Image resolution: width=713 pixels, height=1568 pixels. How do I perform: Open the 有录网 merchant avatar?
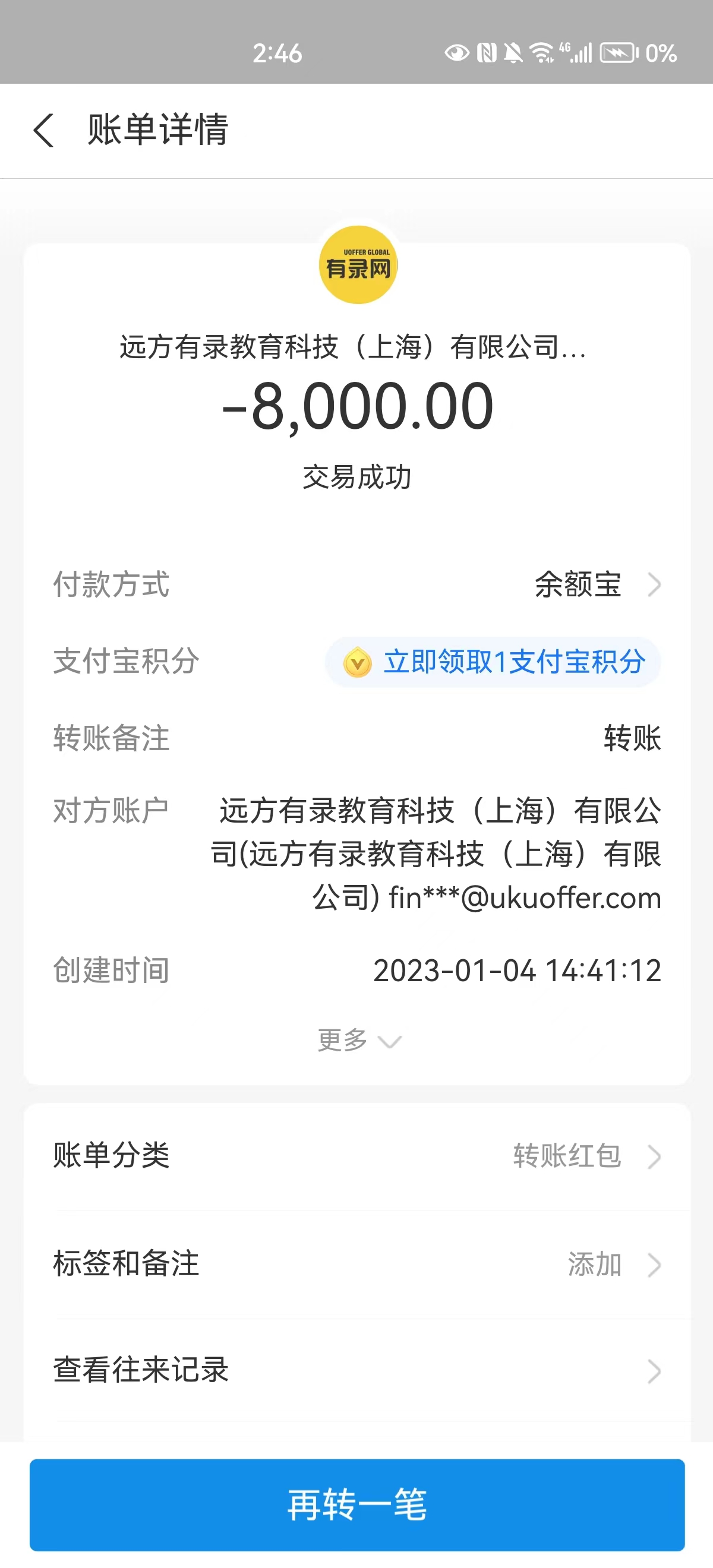click(358, 265)
